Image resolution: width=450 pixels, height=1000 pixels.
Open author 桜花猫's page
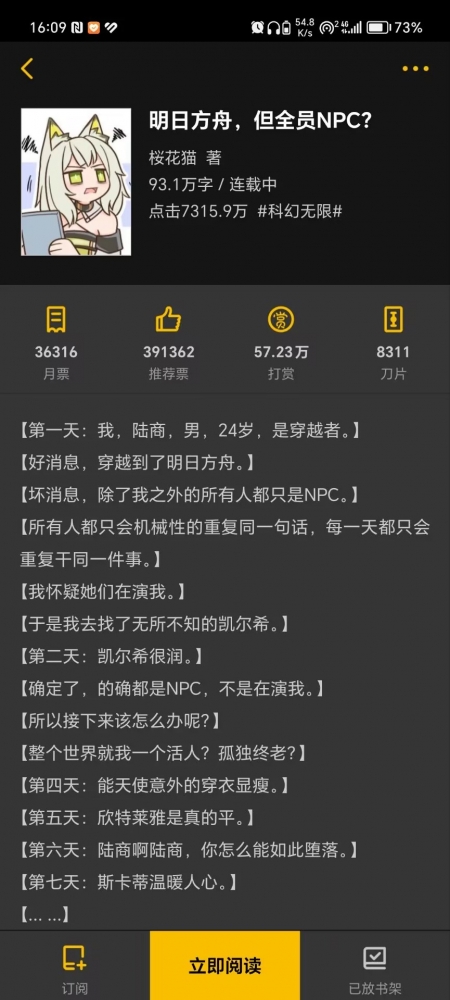[x=172, y=157]
